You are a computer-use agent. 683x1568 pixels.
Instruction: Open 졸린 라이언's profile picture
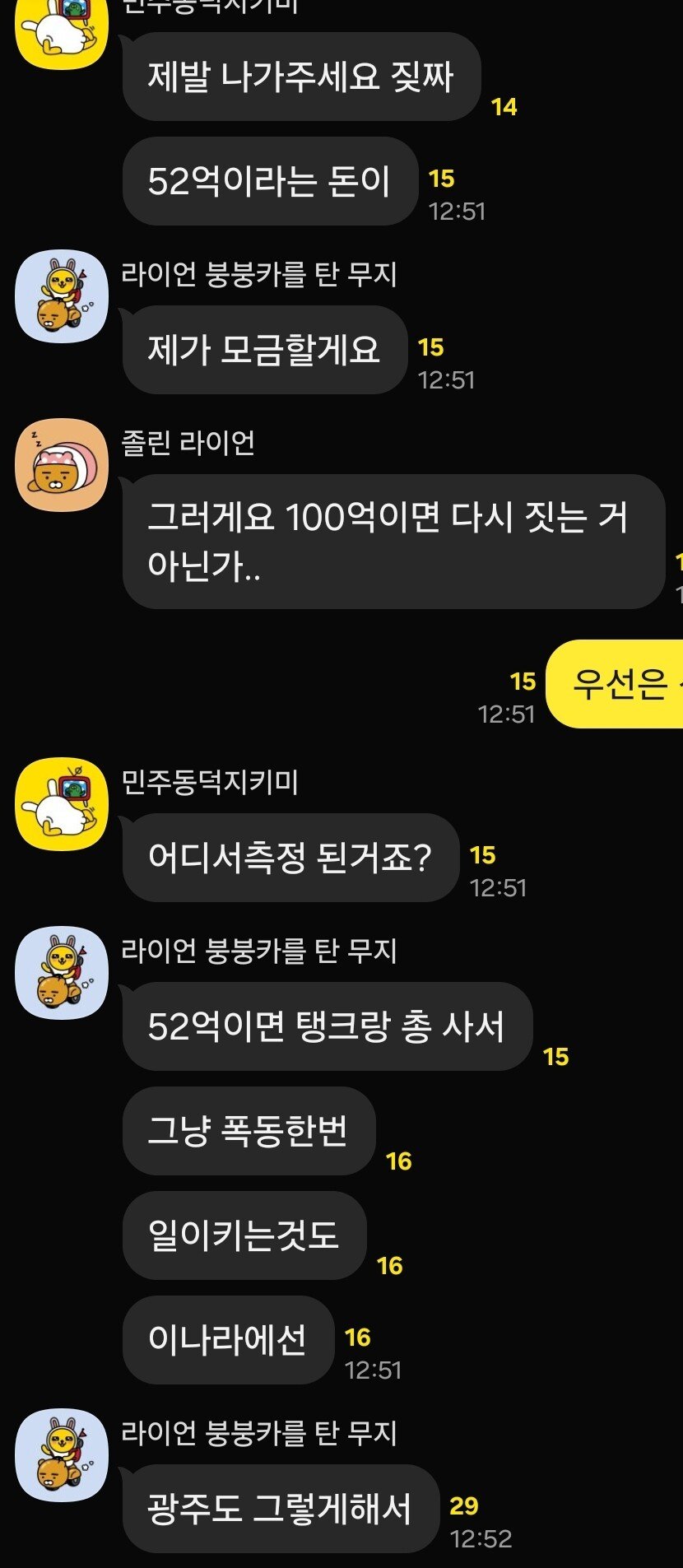coord(62,465)
